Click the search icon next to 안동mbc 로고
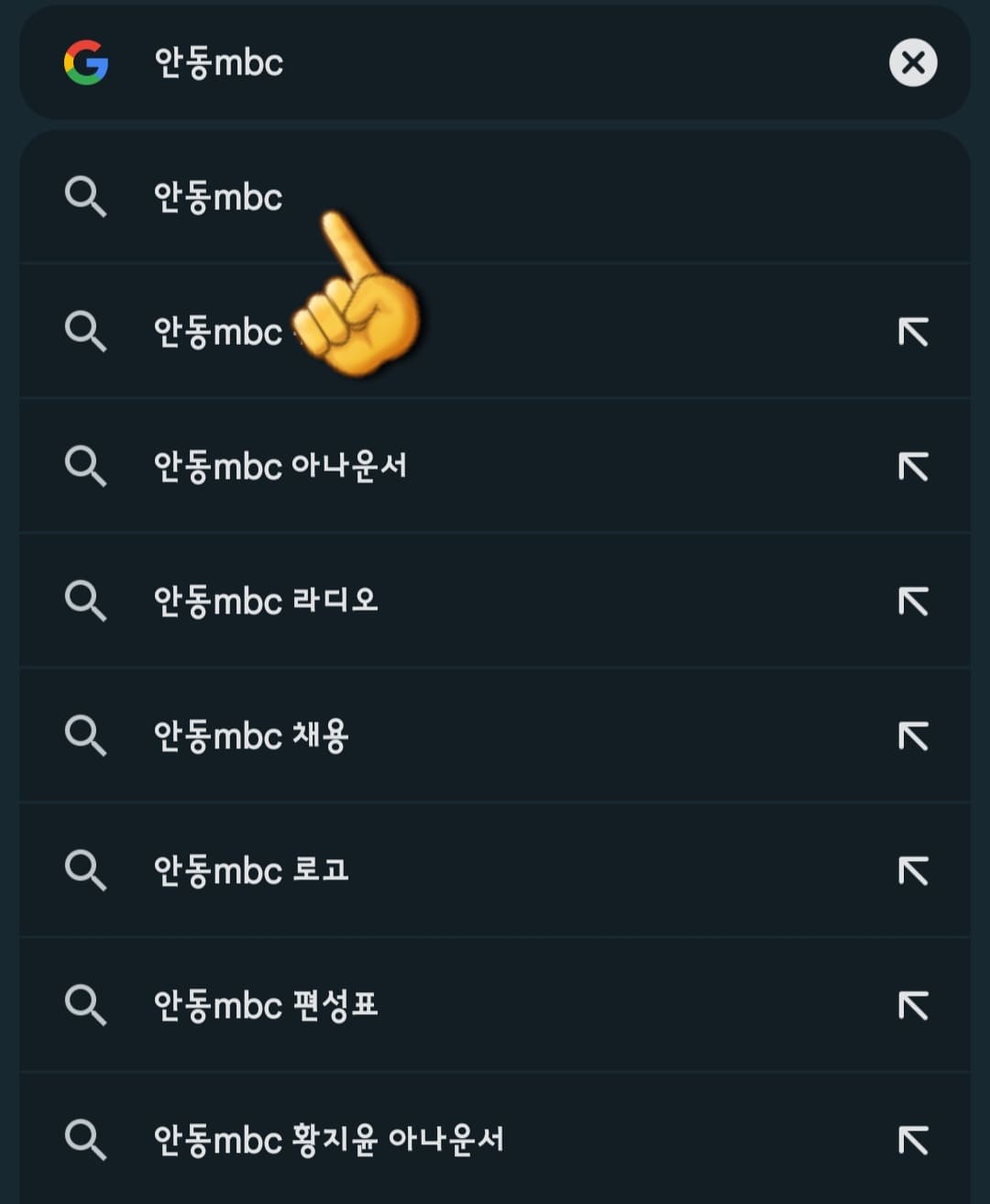The height and width of the screenshot is (1204, 990). point(86,869)
